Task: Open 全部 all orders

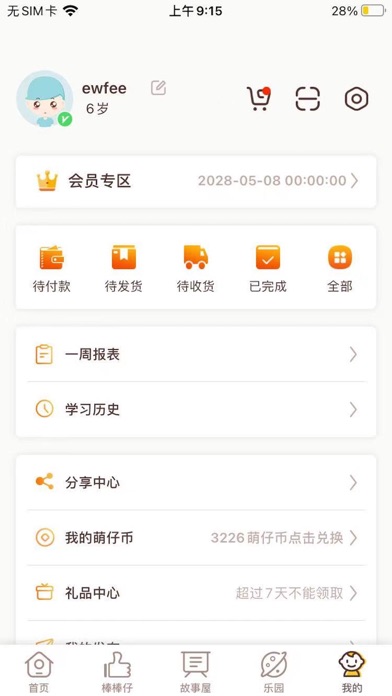Action: [340, 269]
